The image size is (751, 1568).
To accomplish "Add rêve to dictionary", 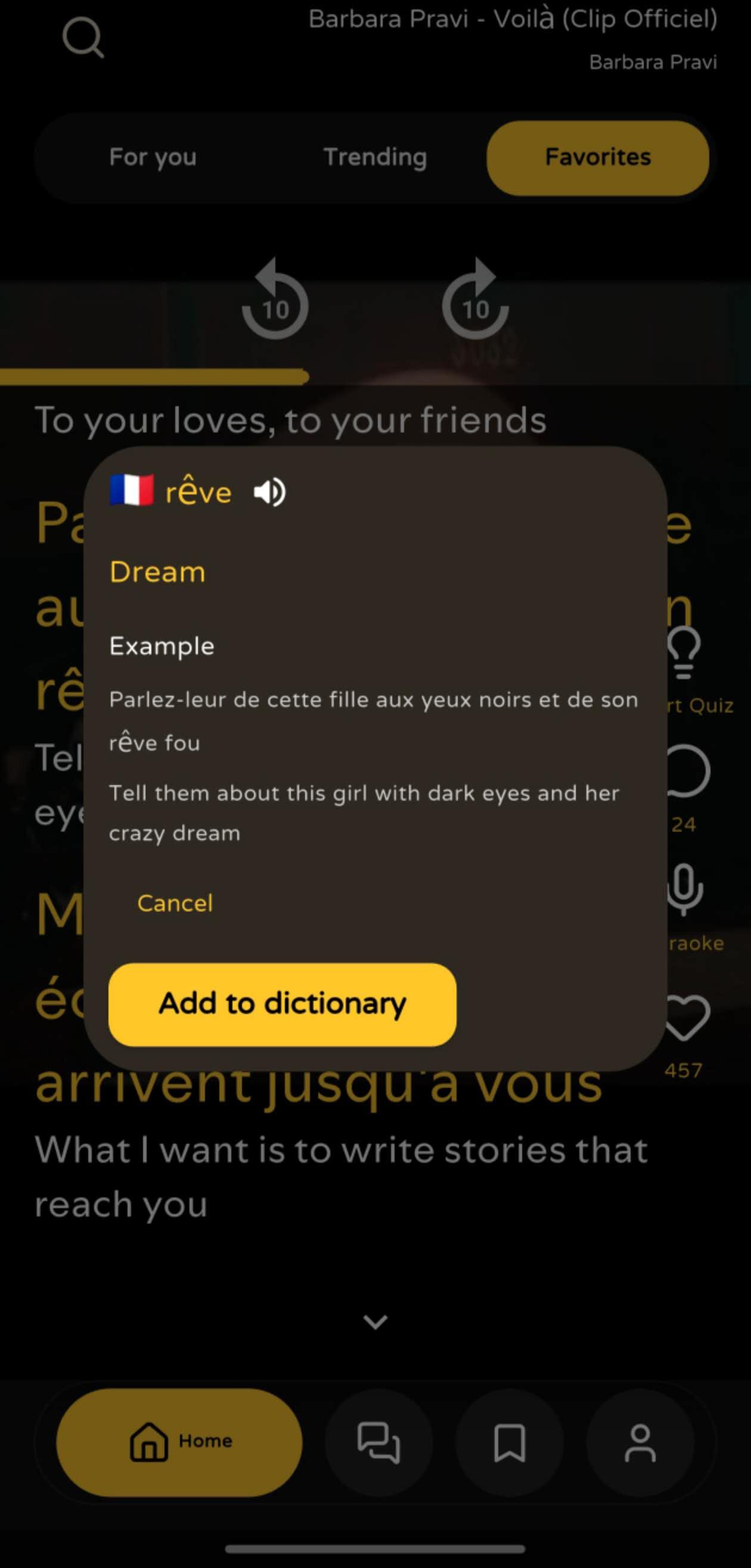I will [x=282, y=1004].
